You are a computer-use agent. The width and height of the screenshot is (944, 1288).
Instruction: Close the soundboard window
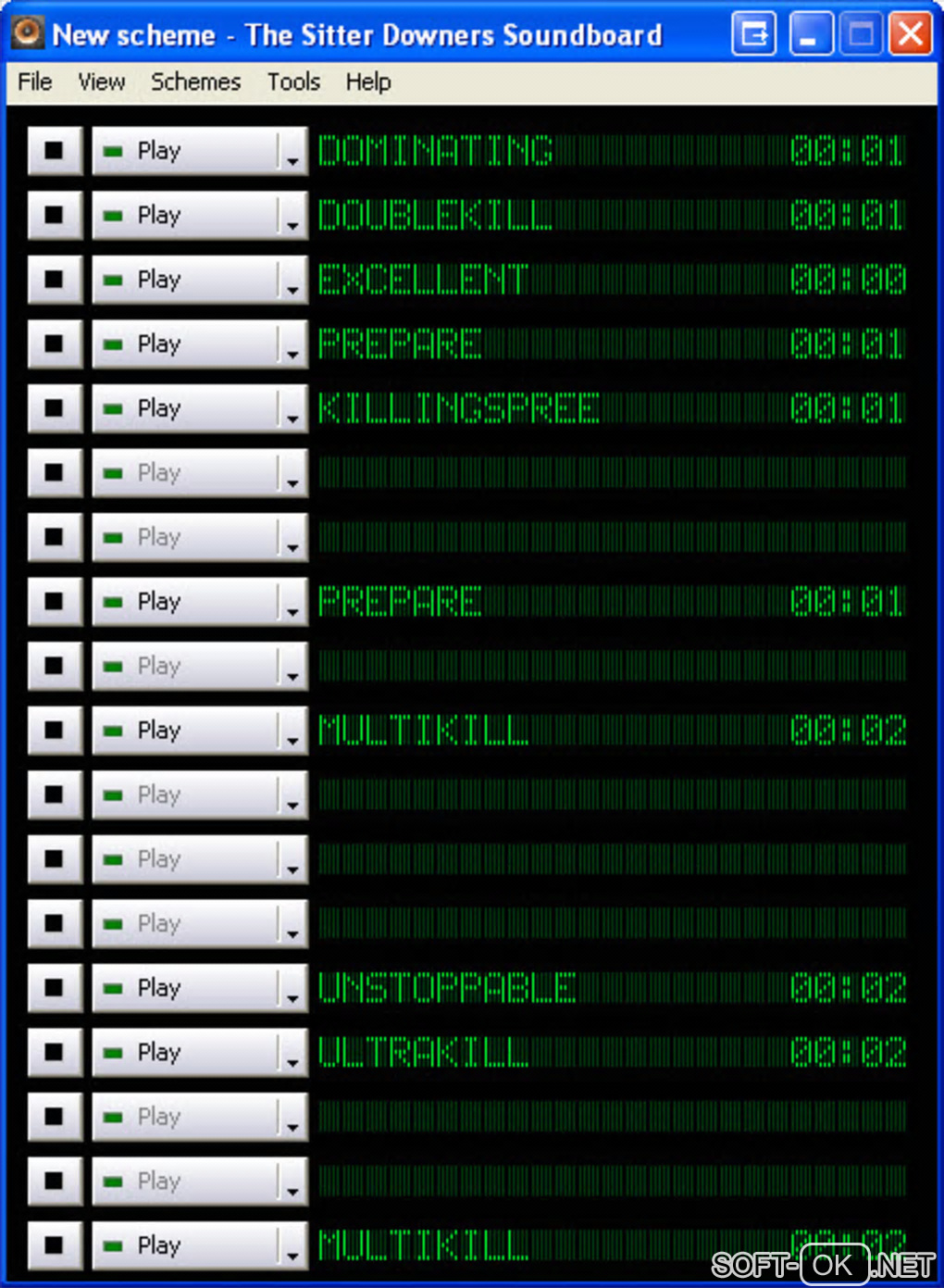911,35
